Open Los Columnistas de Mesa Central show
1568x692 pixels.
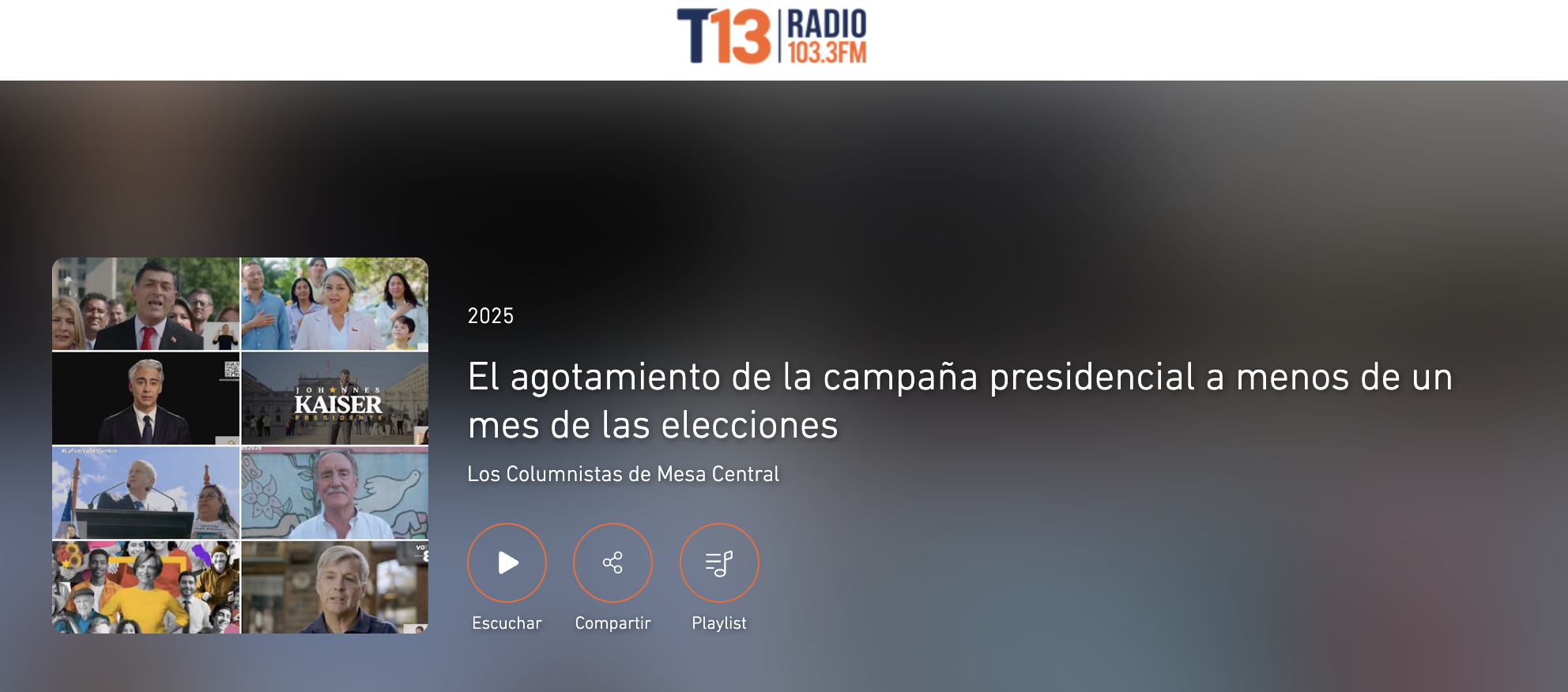pos(623,474)
